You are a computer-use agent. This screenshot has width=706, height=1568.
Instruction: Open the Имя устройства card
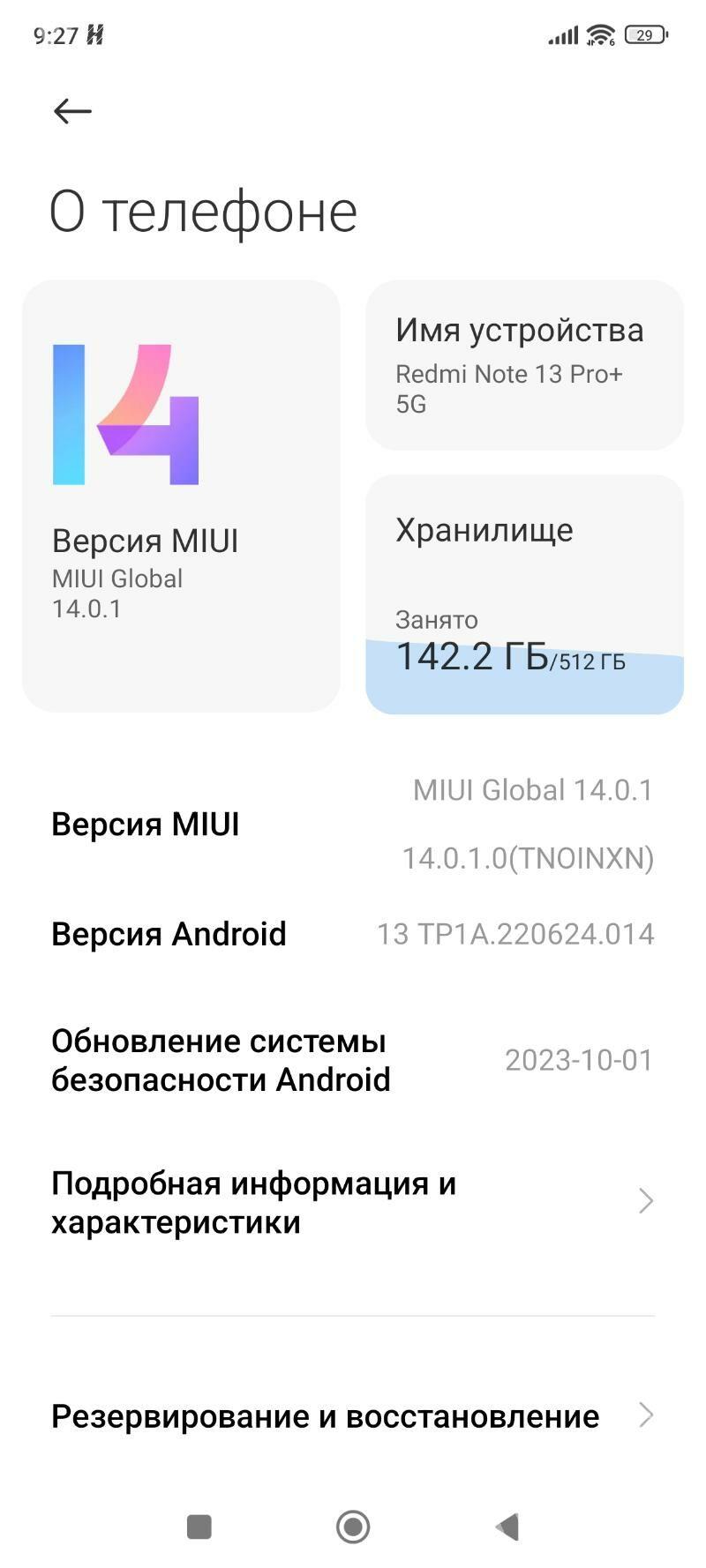pyautogui.click(x=524, y=365)
